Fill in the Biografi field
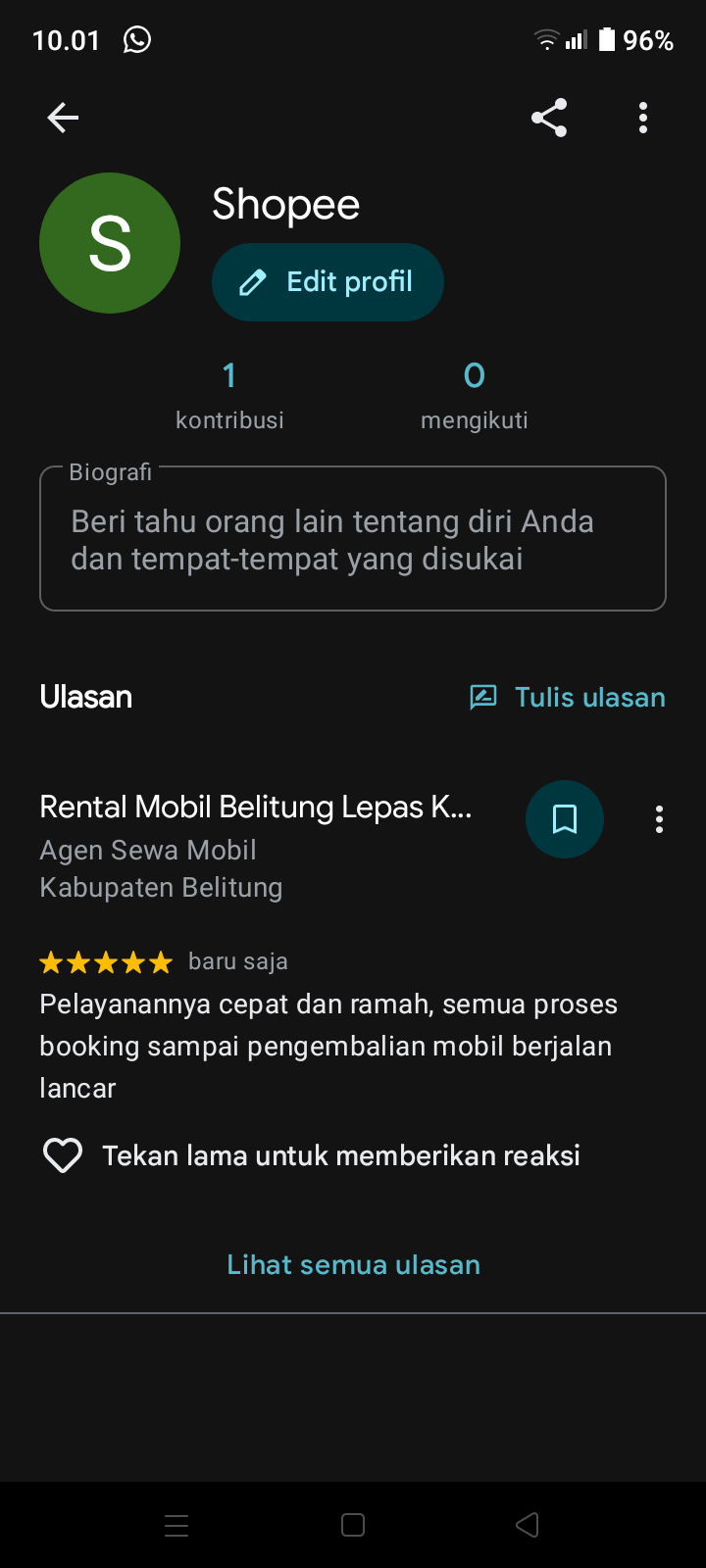706x1568 pixels. [x=353, y=539]
